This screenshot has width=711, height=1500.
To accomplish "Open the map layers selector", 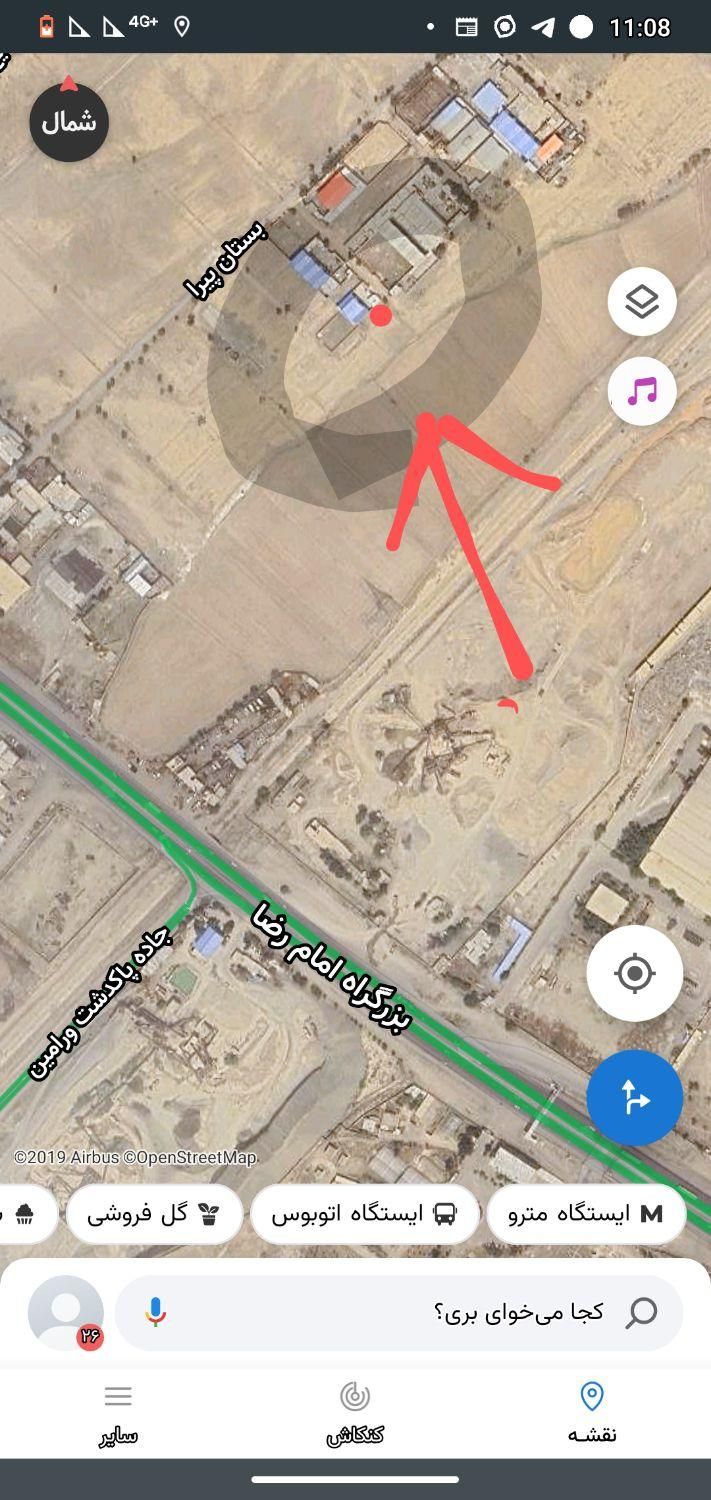I will [641, 301].
